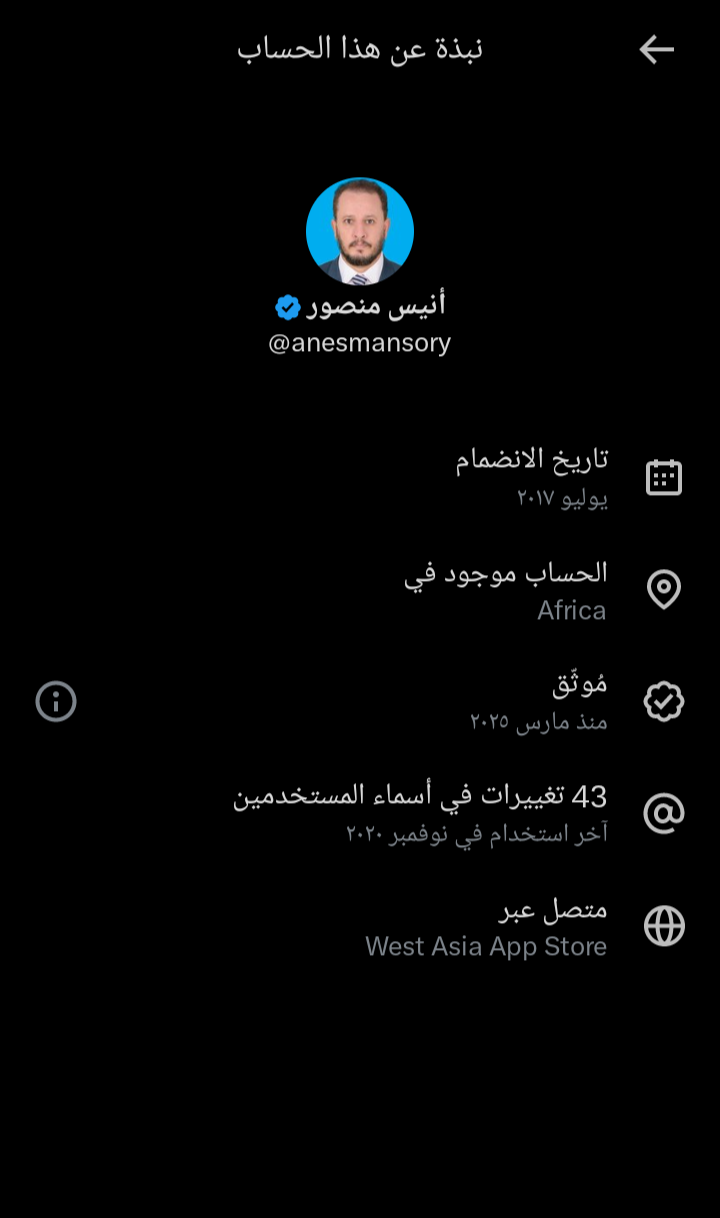This screenshot has height=1218, width=720.
Task: Open the profile picture of أنيس منصور
Action: tap(360, 232)
